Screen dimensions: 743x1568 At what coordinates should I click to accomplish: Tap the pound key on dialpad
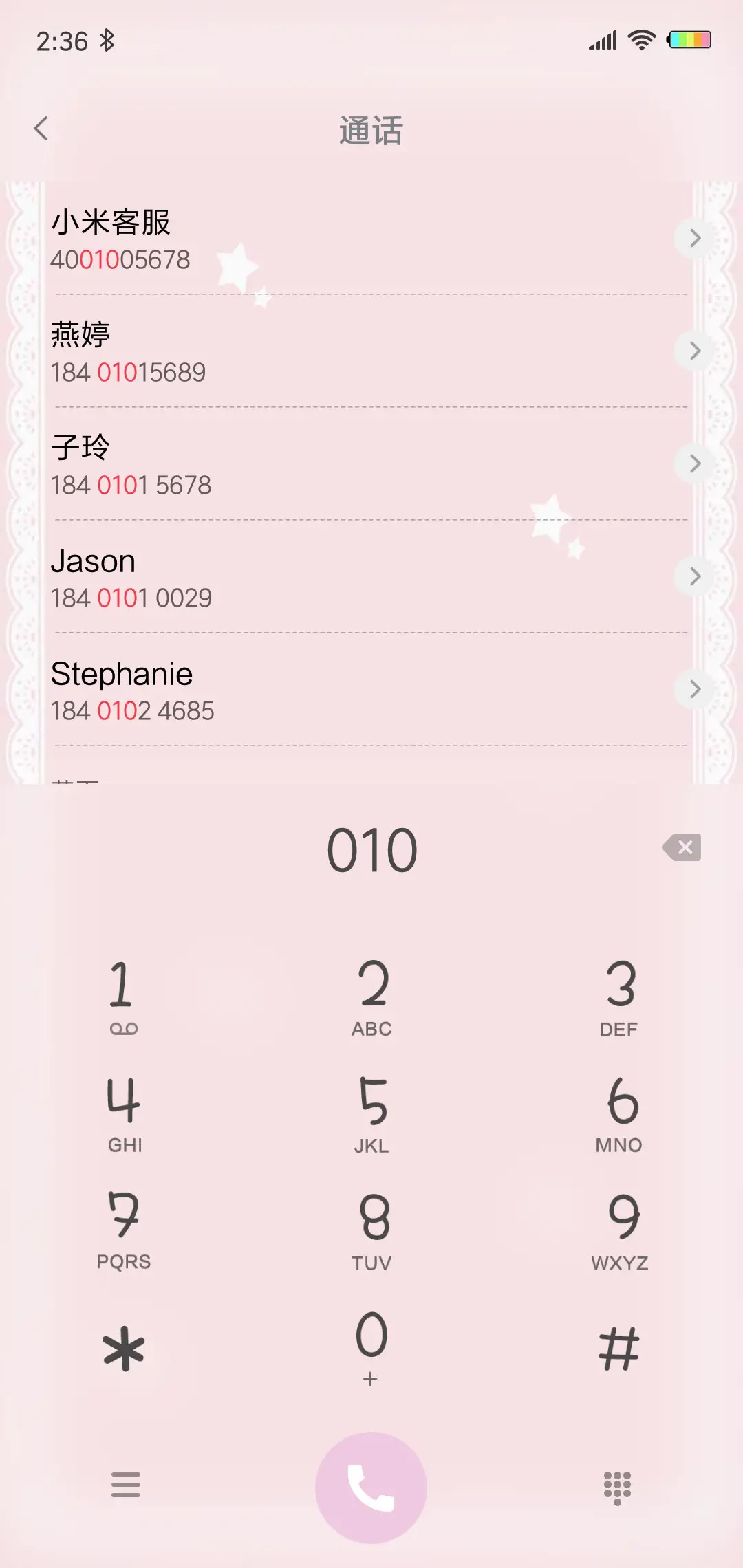(x=618, y=1347)
